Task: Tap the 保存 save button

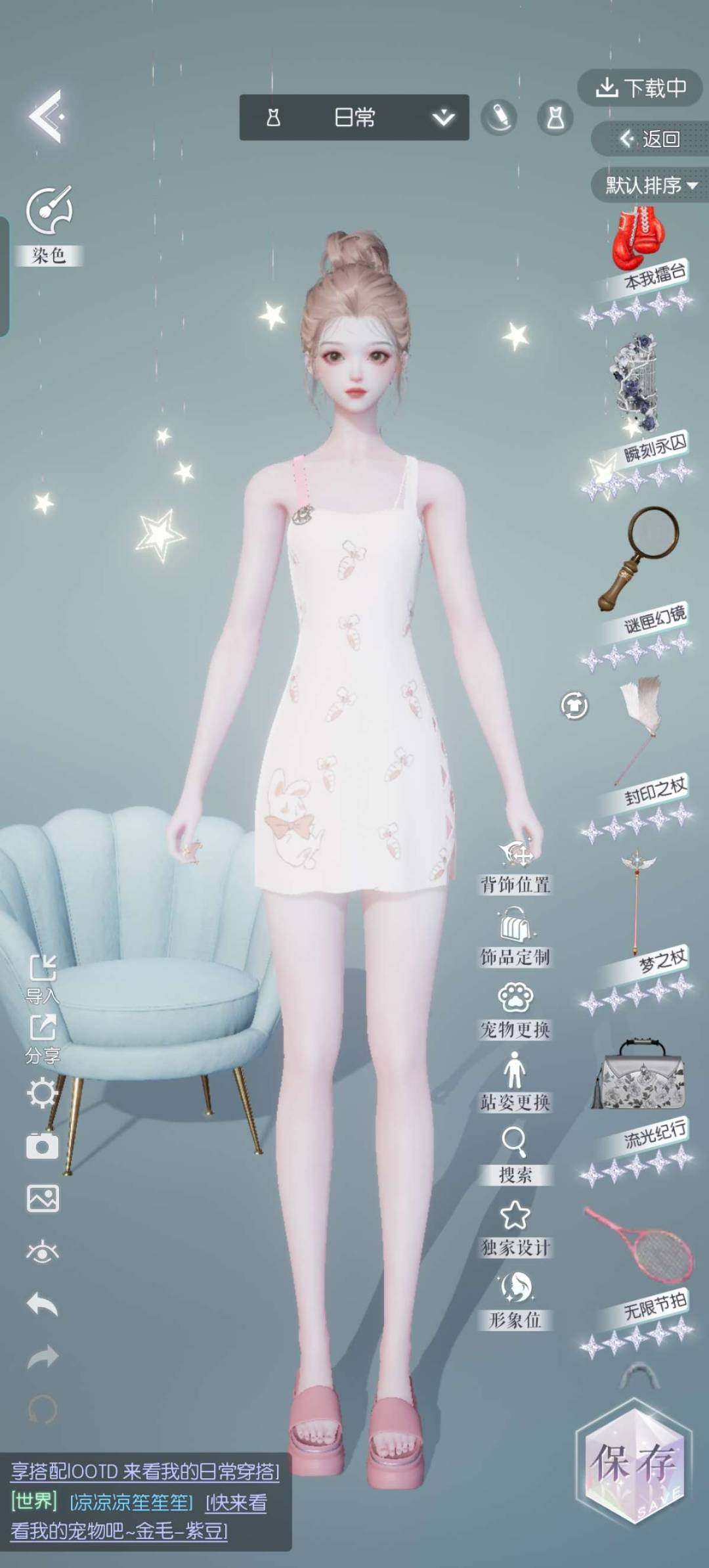Action: point(634,1465)
